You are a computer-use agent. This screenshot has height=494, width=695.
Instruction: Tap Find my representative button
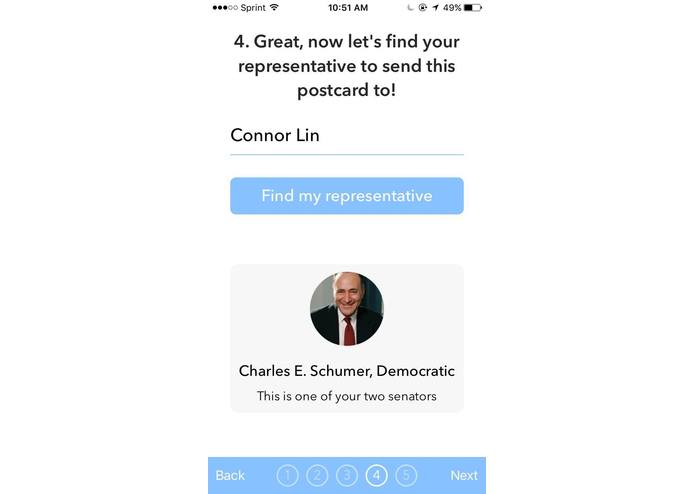pos(346,196)
